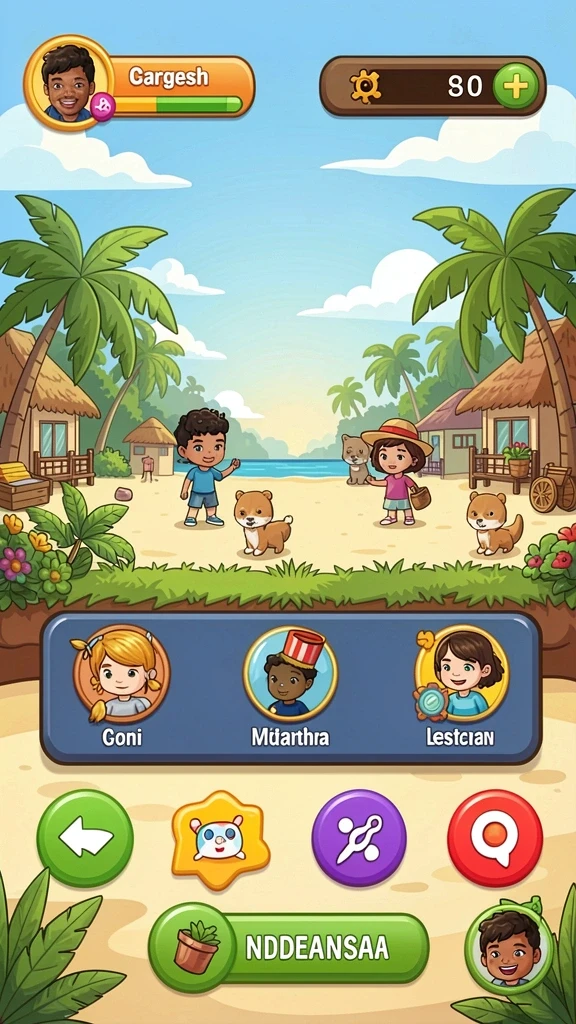Tap the green back arrow button
The height and width of the screenshot is (1024, 576).
(x=85, y=838)
